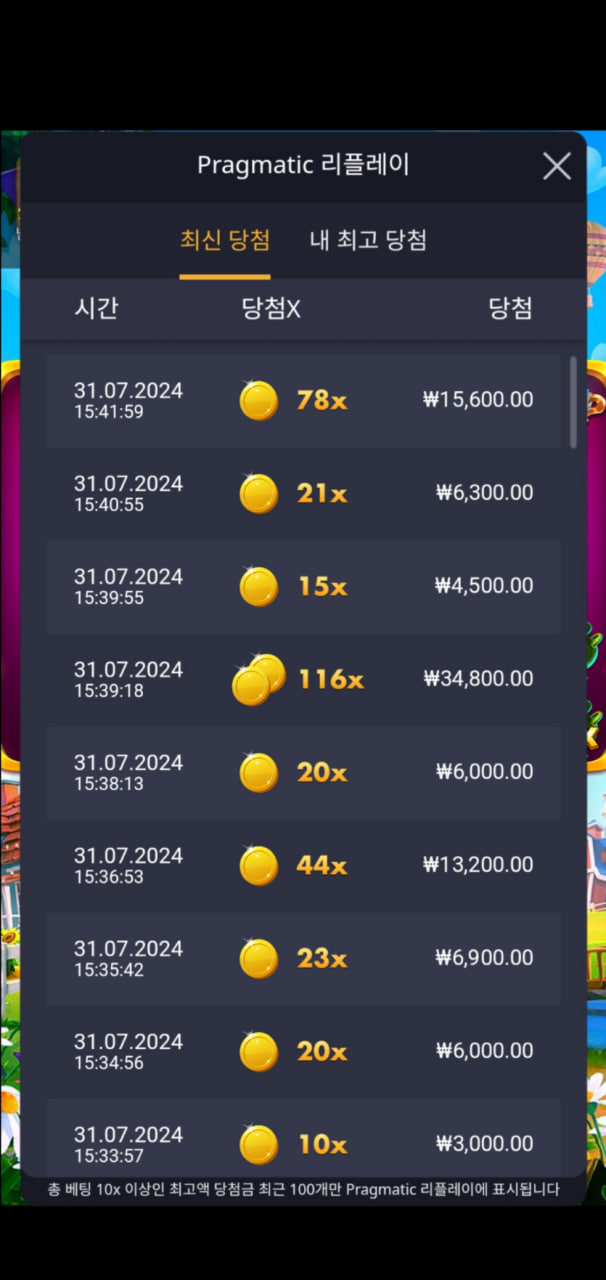Switch to the 내 최고 당첨 tab
The image size is (606, 1280).
(x=368, y=240)
